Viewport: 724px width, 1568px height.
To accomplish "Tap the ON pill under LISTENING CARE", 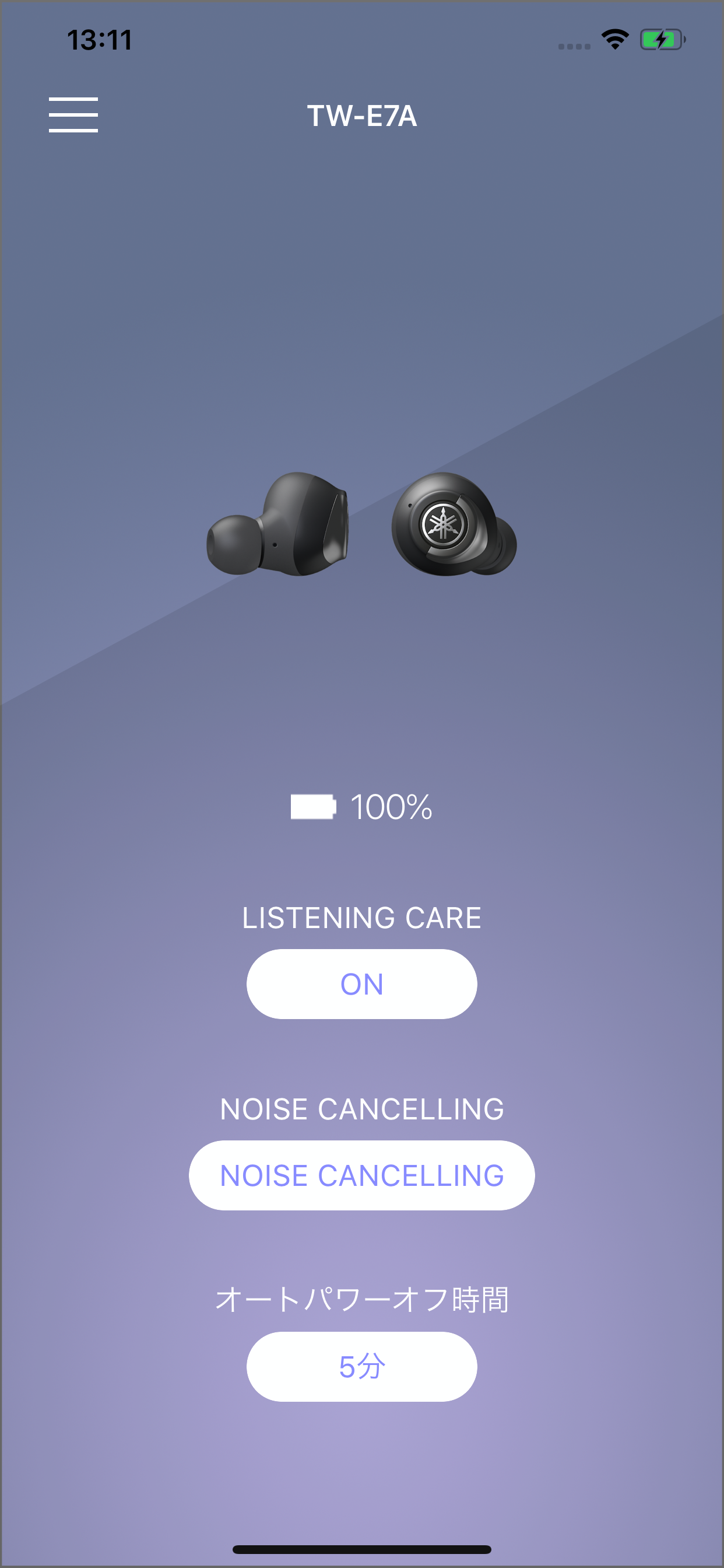I will point(362,984).
